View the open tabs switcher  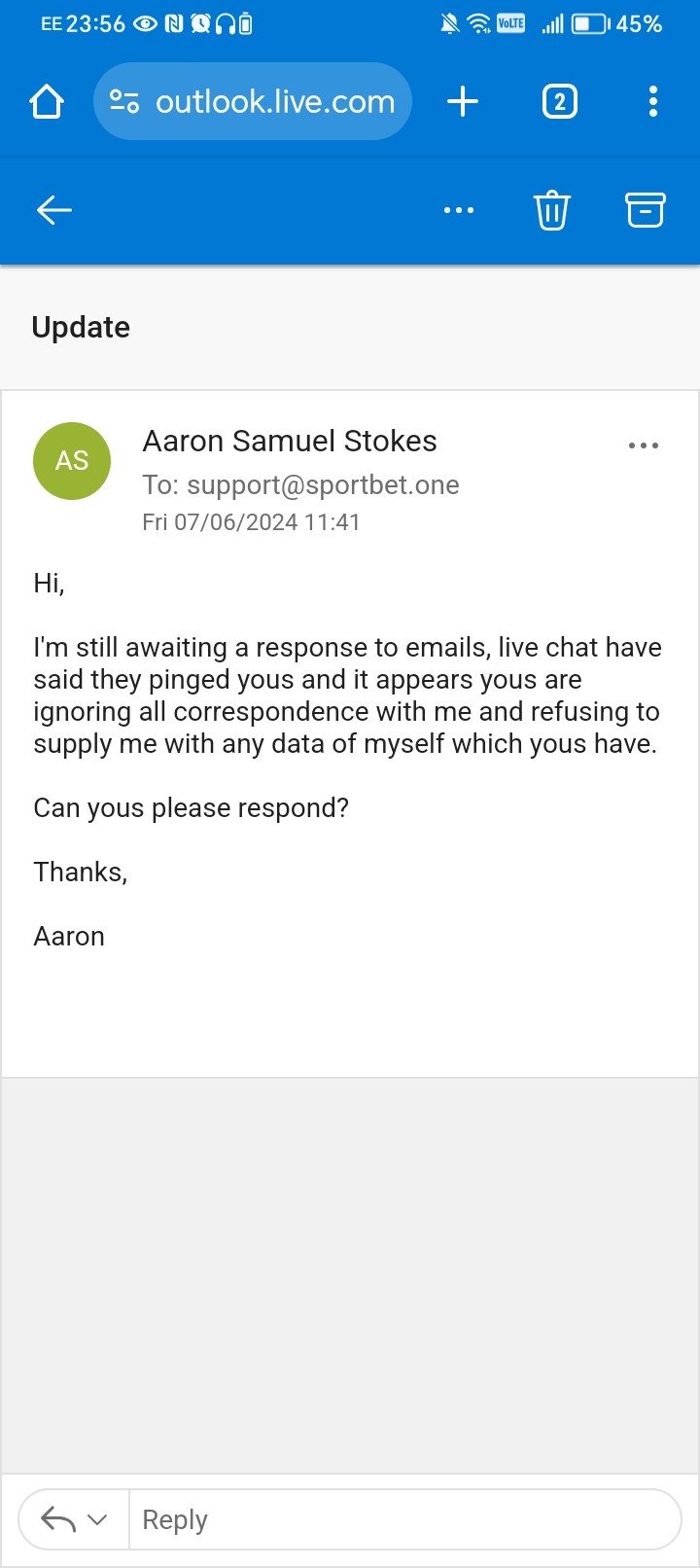pos(559,101)
